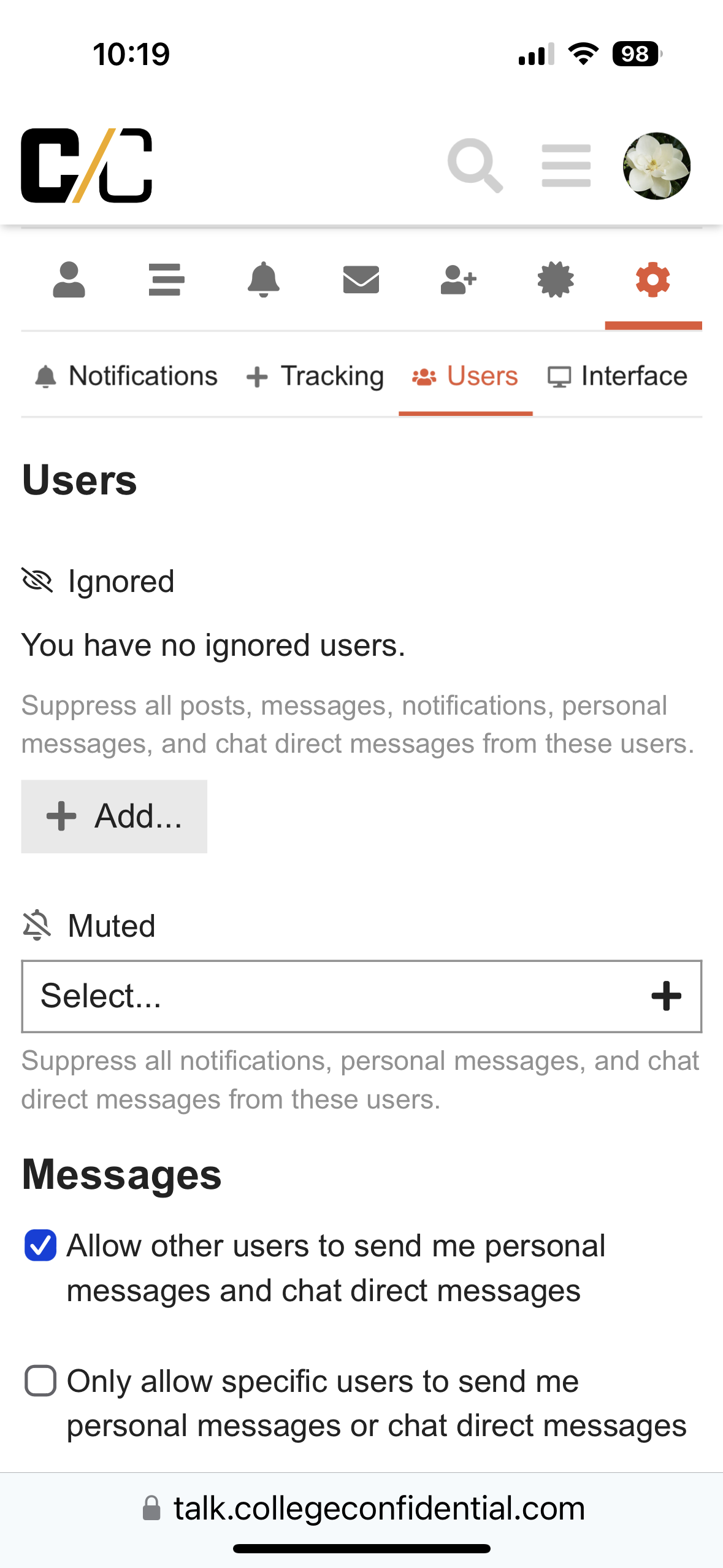Open the Muted users Select dropdown

coord(361,996)
